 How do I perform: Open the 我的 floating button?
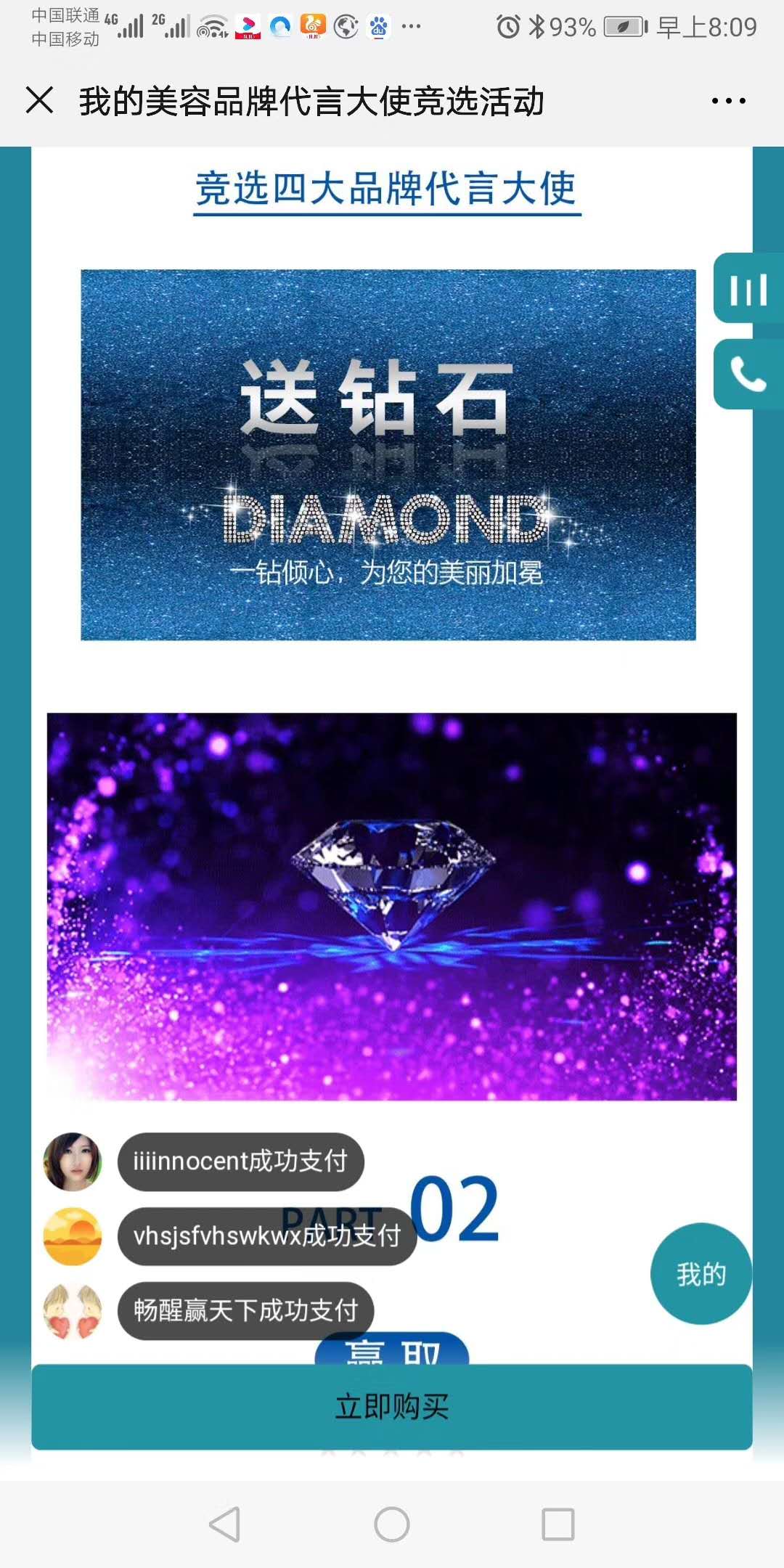[x=701, y=1274]
